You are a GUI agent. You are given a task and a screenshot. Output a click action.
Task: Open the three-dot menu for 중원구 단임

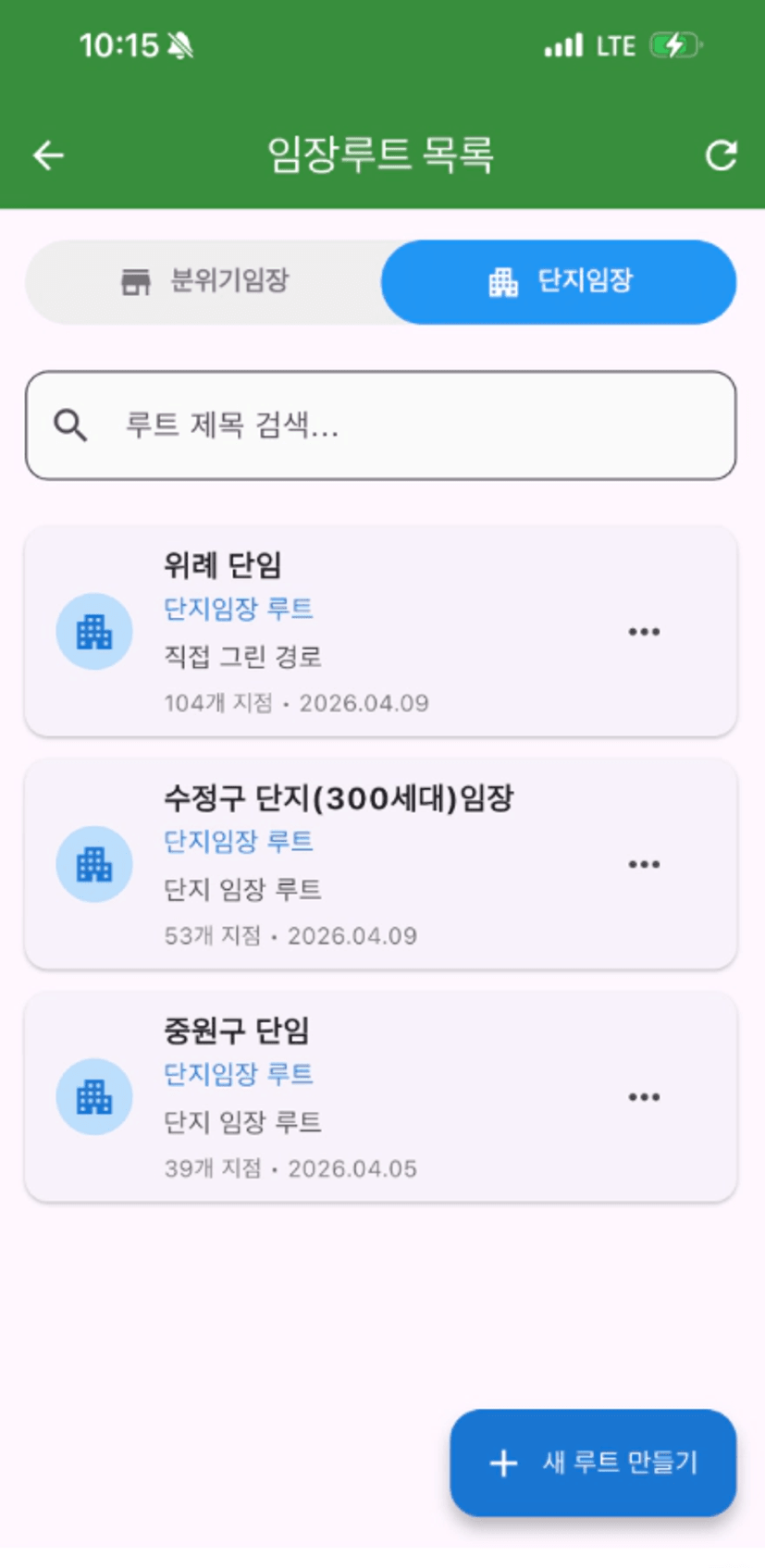[644, 1097]
